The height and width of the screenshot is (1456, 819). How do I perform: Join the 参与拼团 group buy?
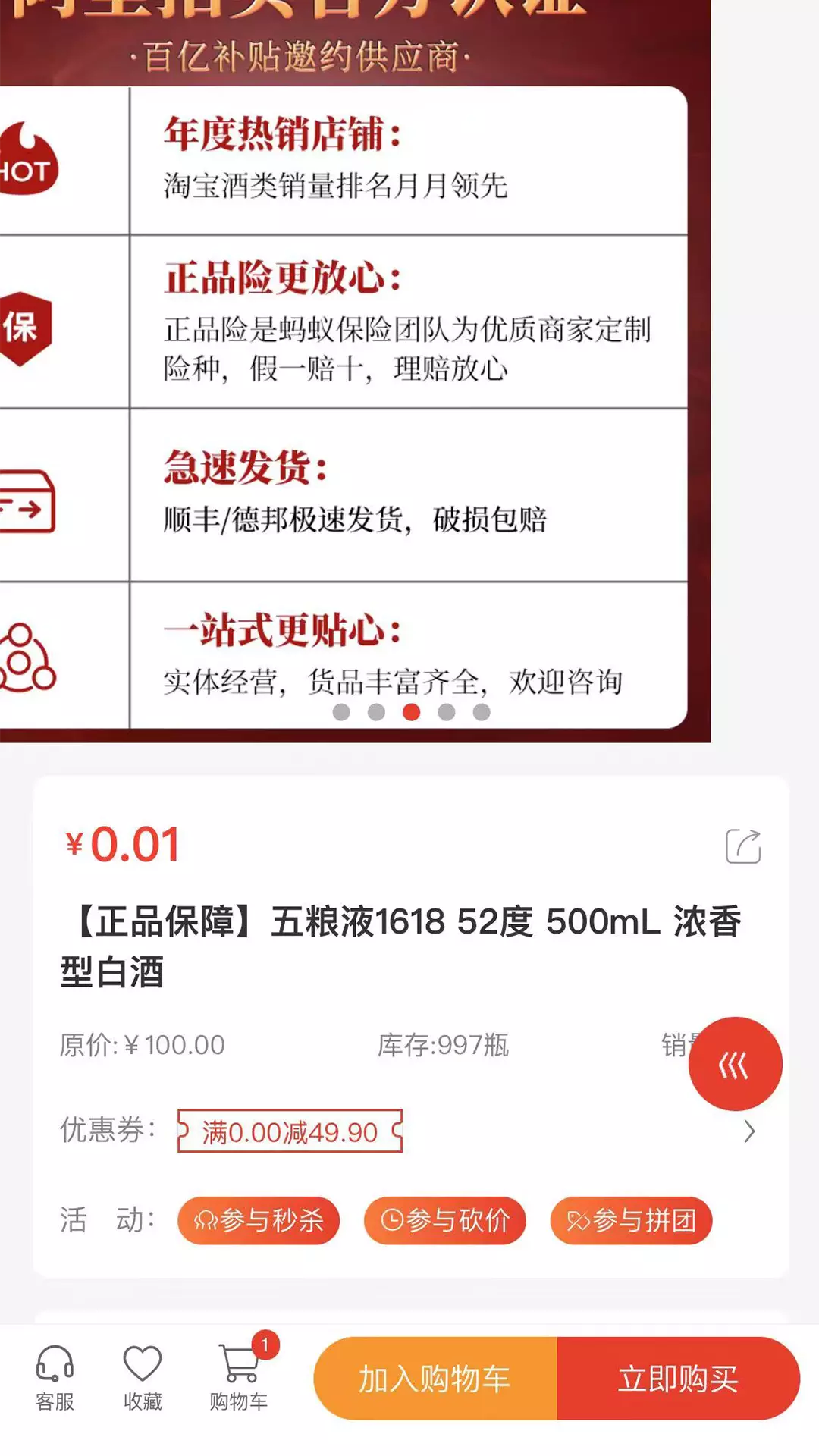[632, 1220]
